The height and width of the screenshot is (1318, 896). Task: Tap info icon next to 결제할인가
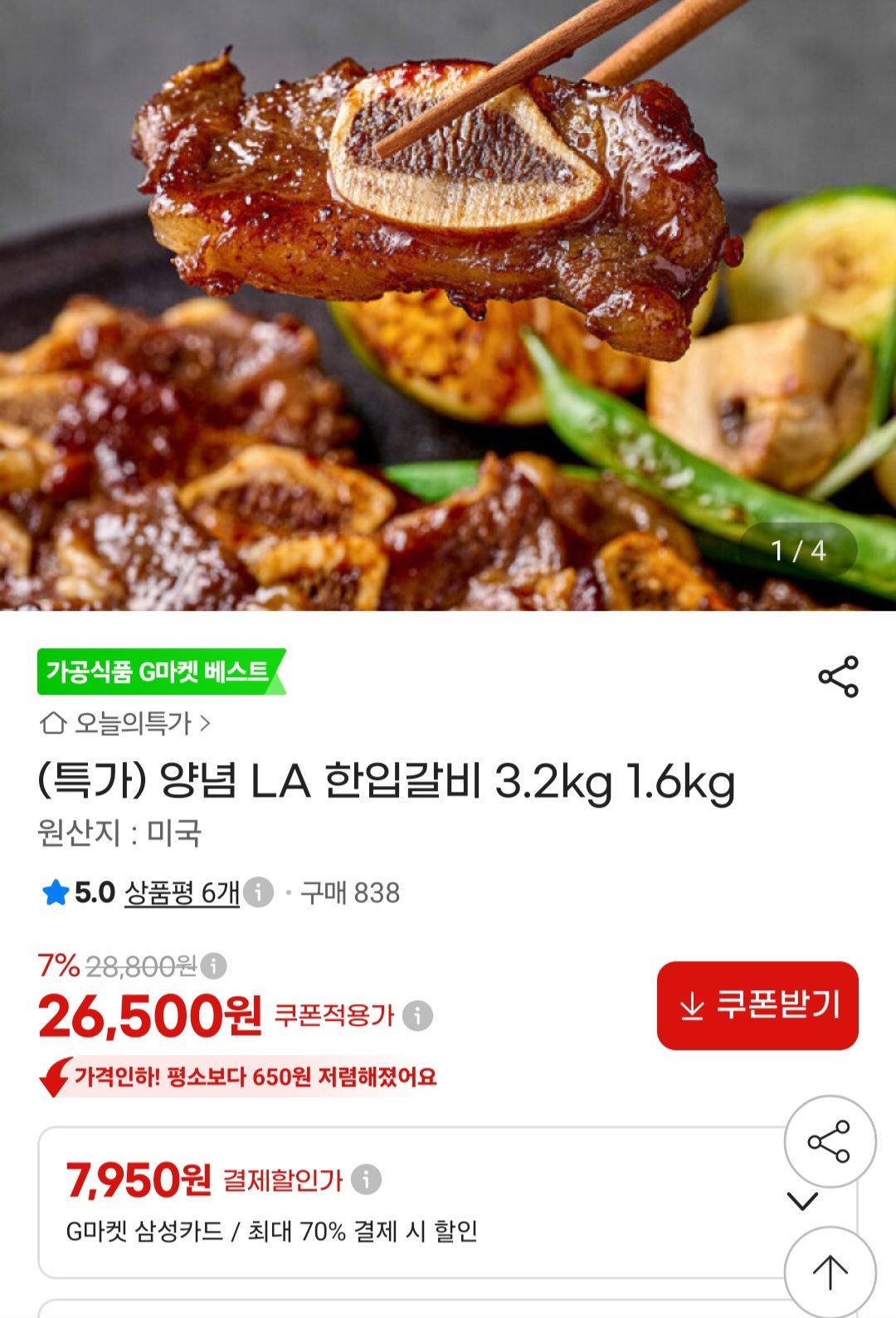pyautogui.click(x=366, y=1179)
